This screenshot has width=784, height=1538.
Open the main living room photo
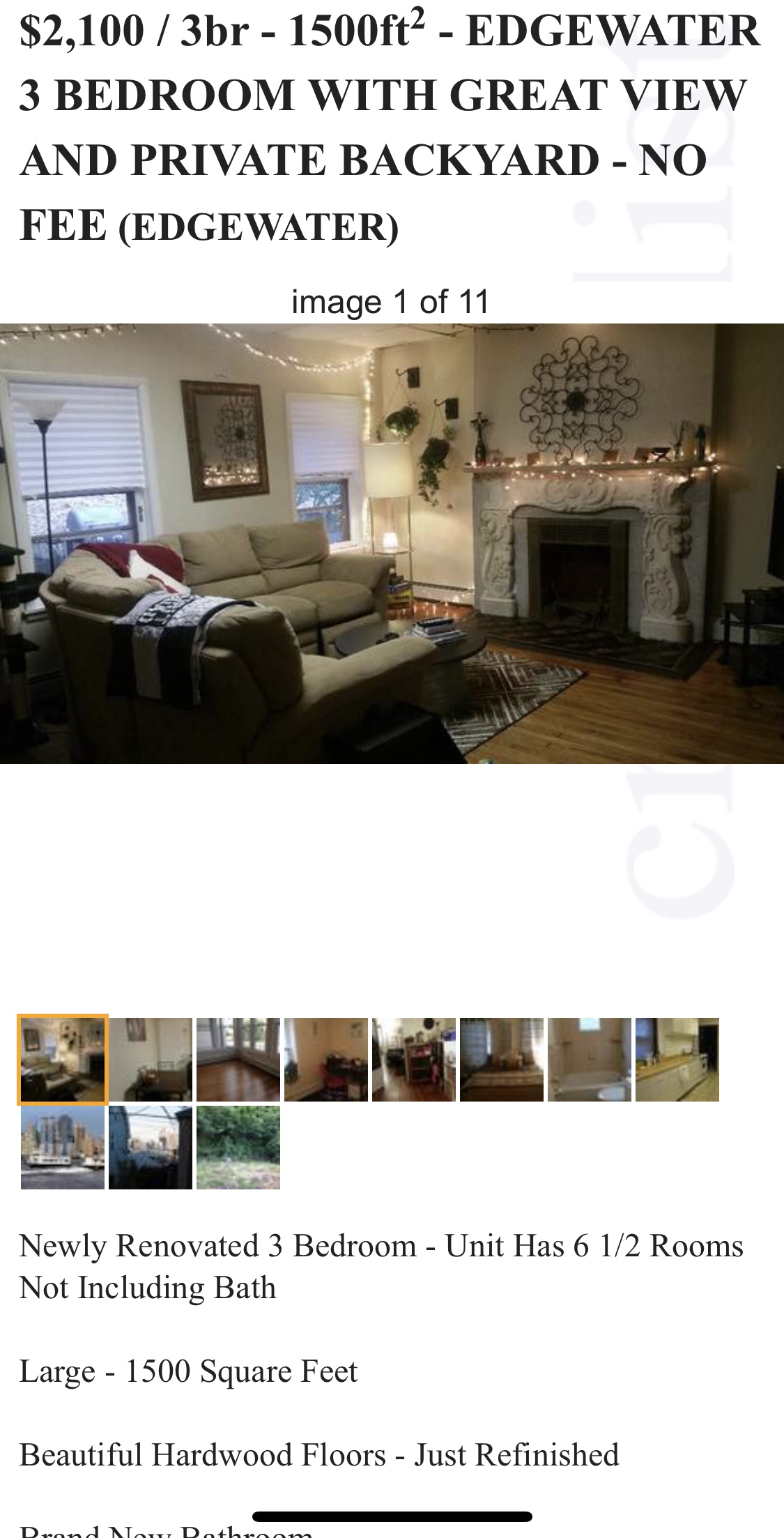point(392,543)
